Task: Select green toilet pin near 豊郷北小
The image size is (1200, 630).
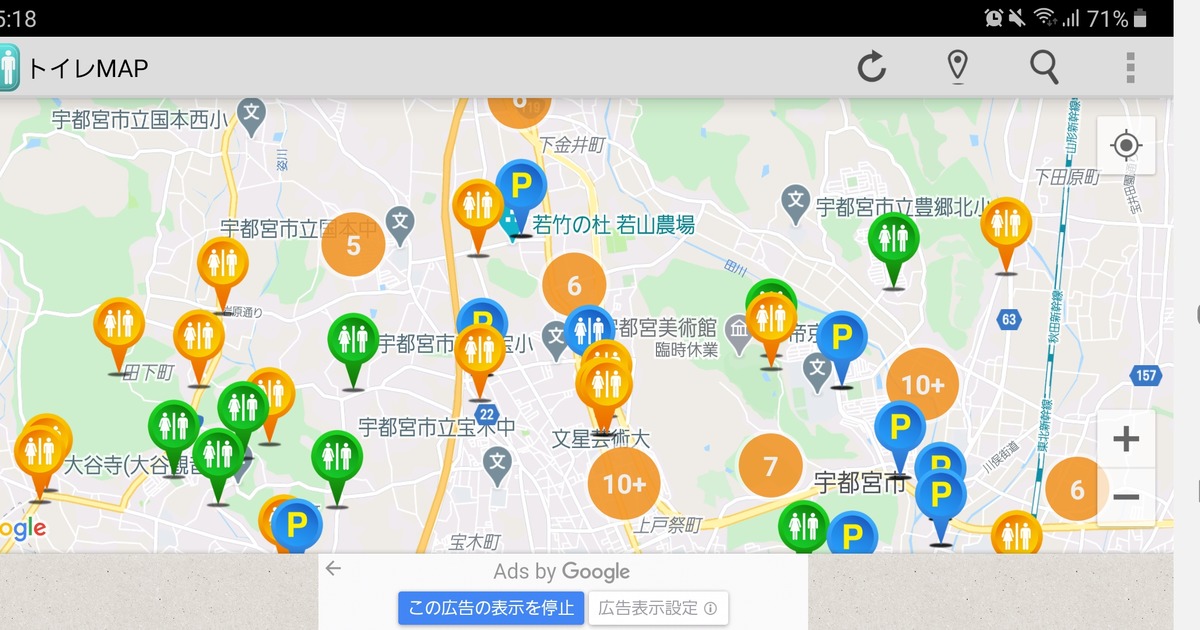Action: click(893, 239)
